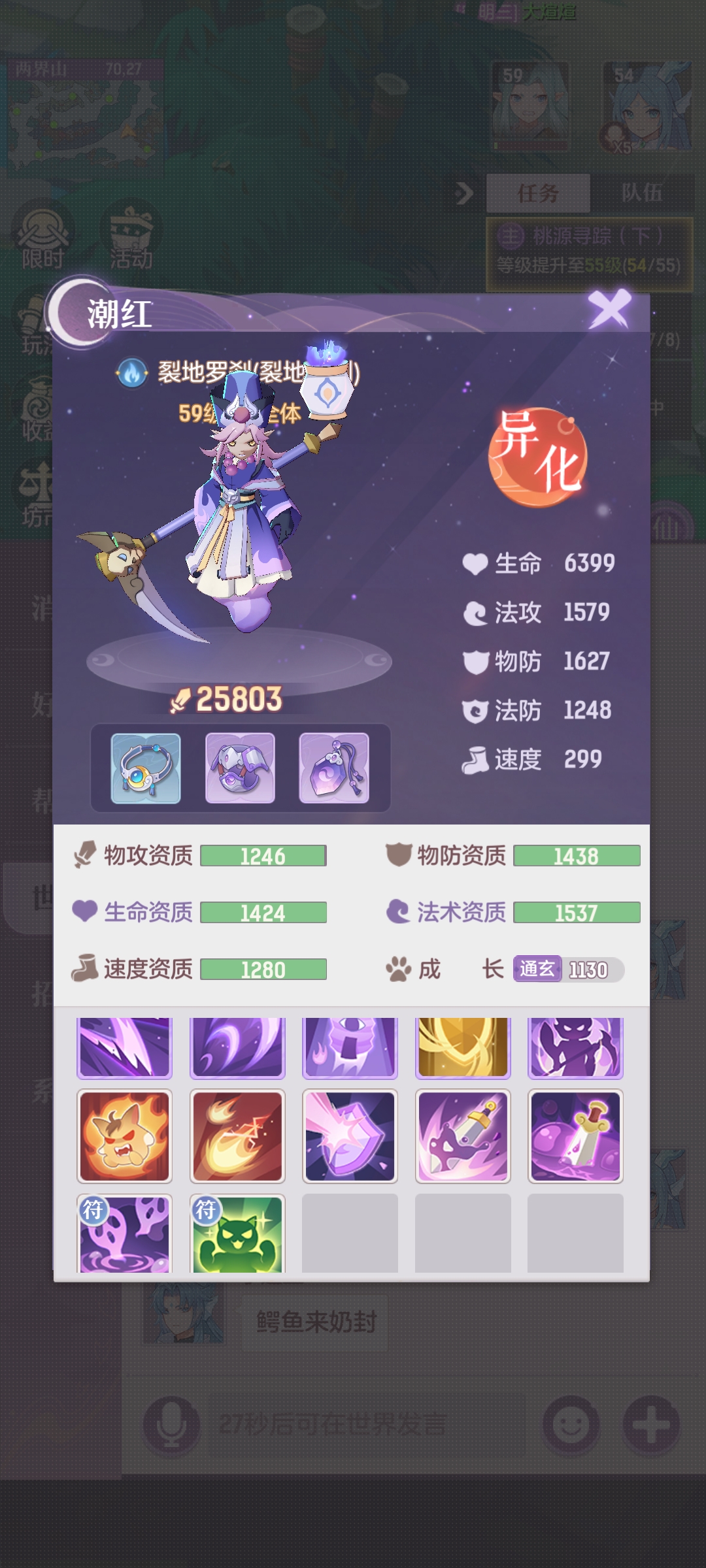Tap the 异化 badge
The height and width of the screenshot is (1568, 706).
[538, 457]
